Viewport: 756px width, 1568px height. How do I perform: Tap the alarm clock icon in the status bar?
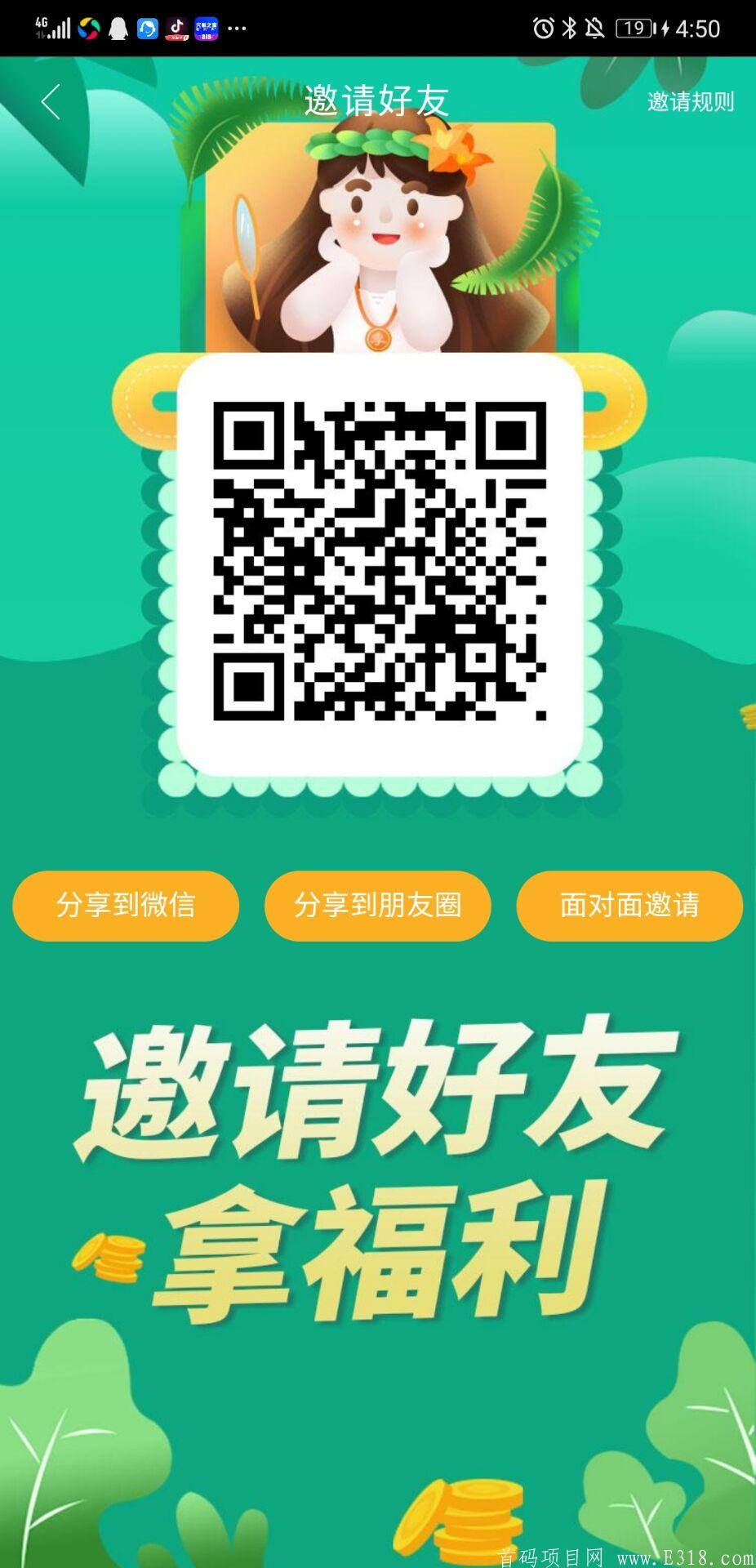(x=544, y=27)
